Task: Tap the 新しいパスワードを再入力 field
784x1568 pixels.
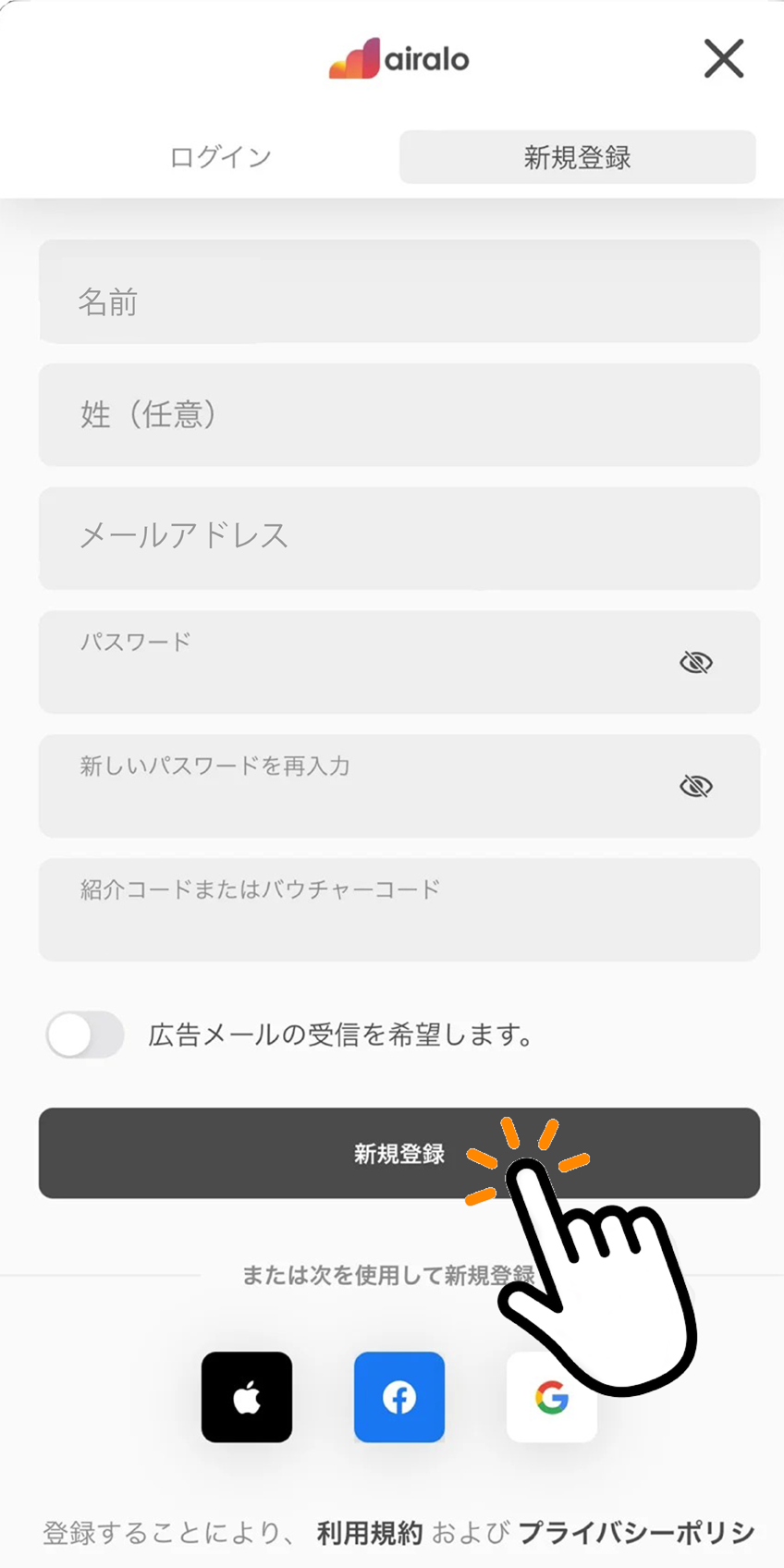Action: 351,787
